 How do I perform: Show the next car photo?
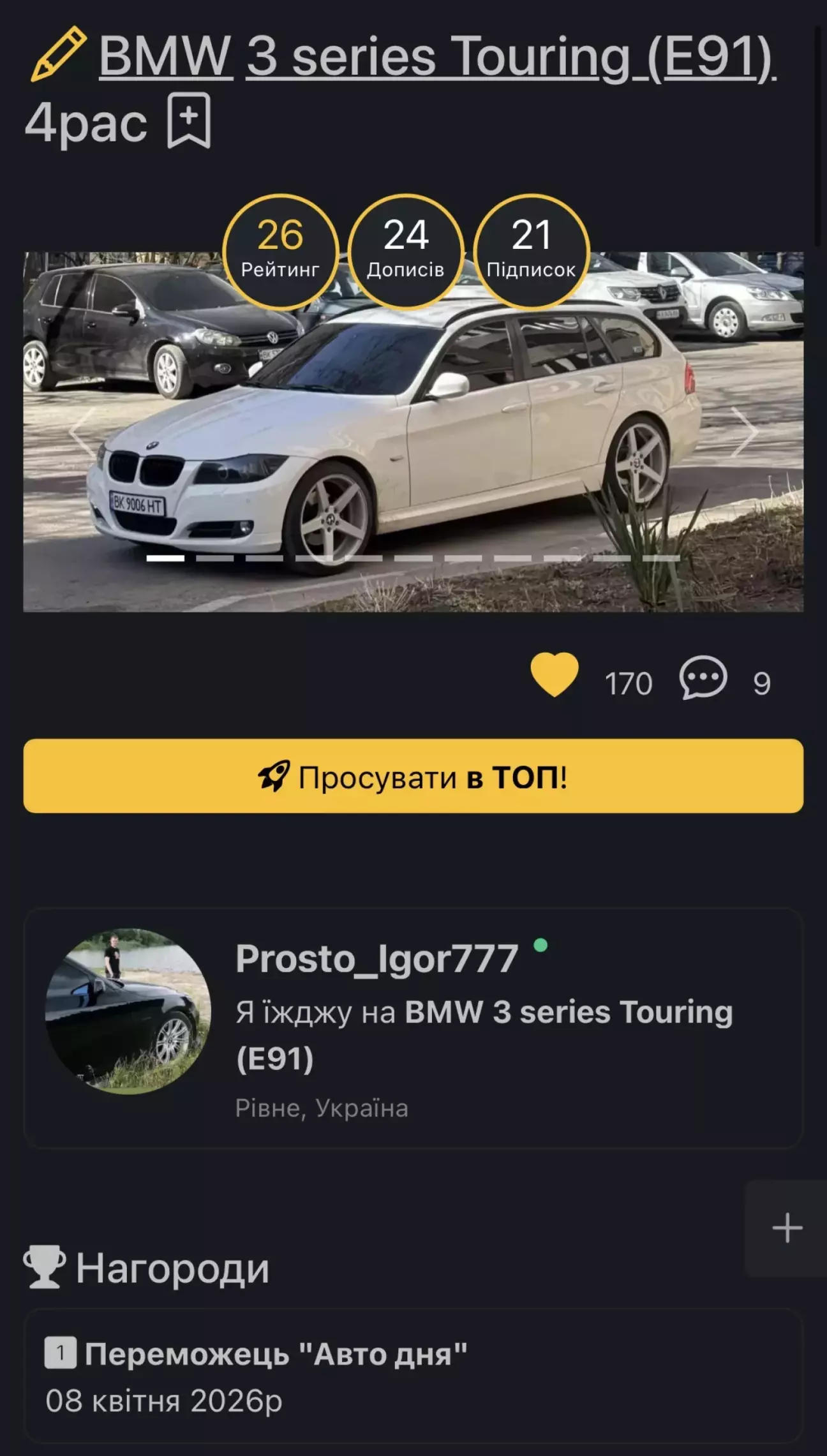click(743, 433)
